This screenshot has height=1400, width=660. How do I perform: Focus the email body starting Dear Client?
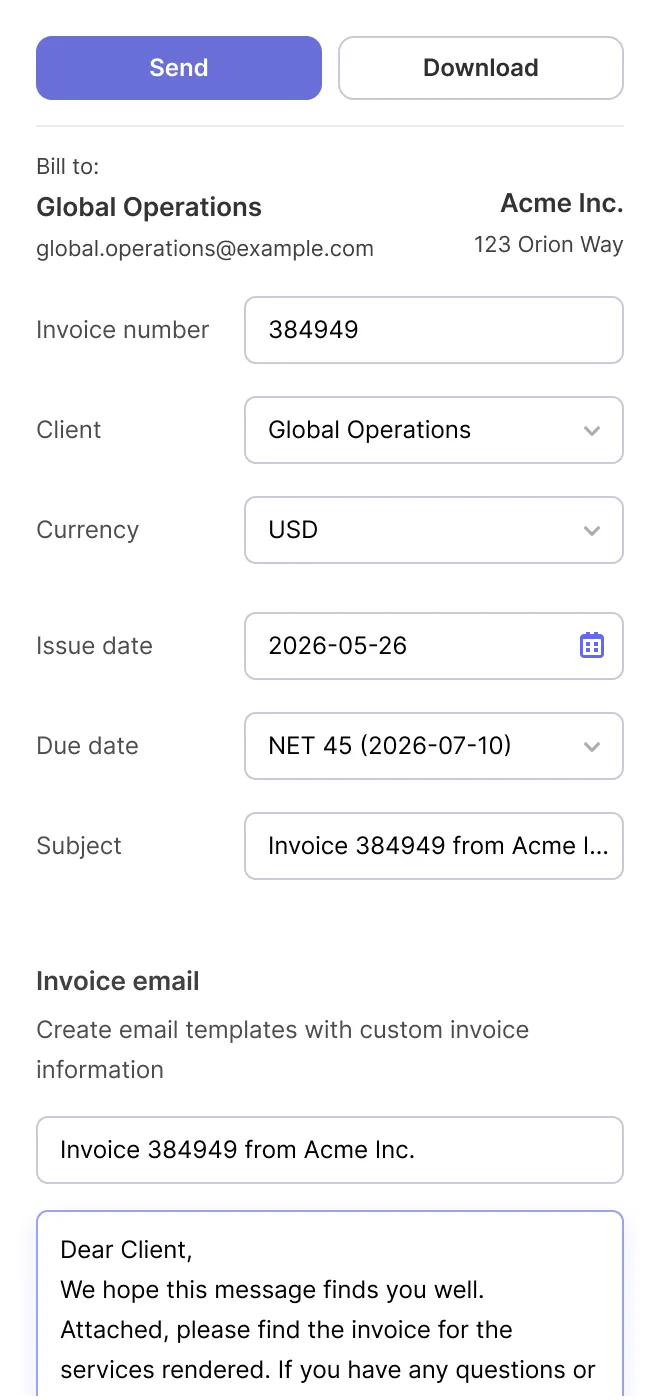(x=330, y=1306)
